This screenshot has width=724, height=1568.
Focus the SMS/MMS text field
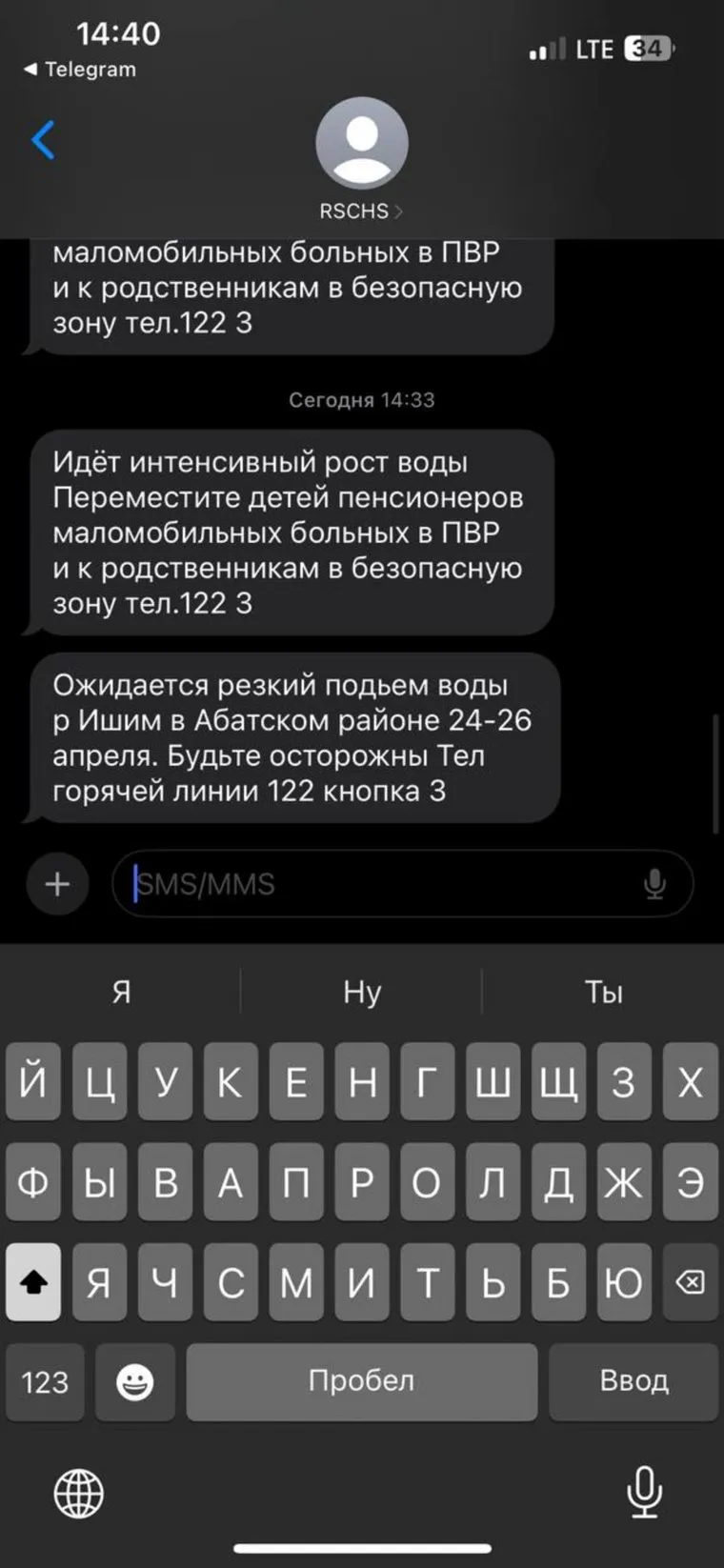381,884
